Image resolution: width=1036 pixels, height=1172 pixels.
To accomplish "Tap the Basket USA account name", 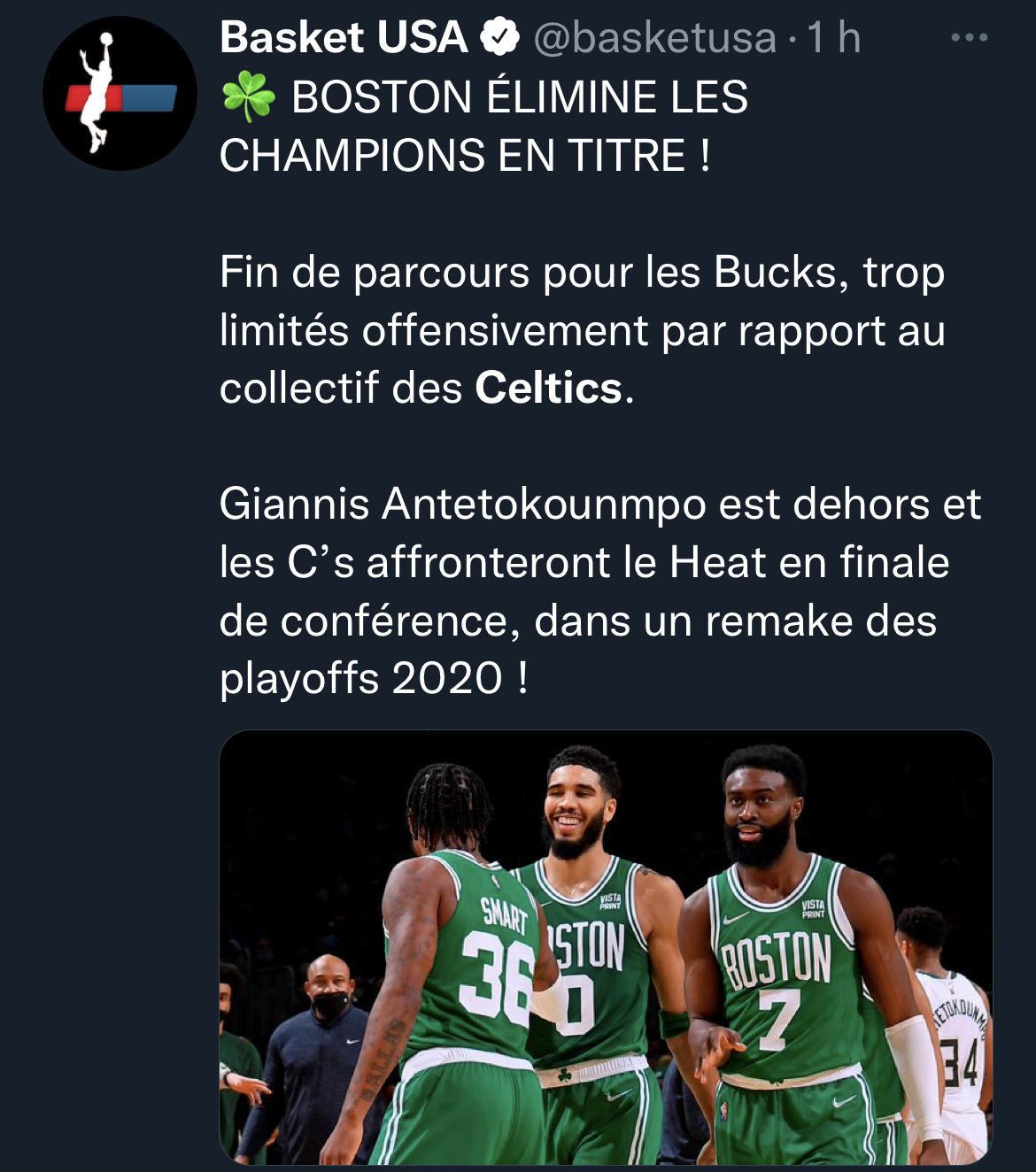I will [344, 37].
